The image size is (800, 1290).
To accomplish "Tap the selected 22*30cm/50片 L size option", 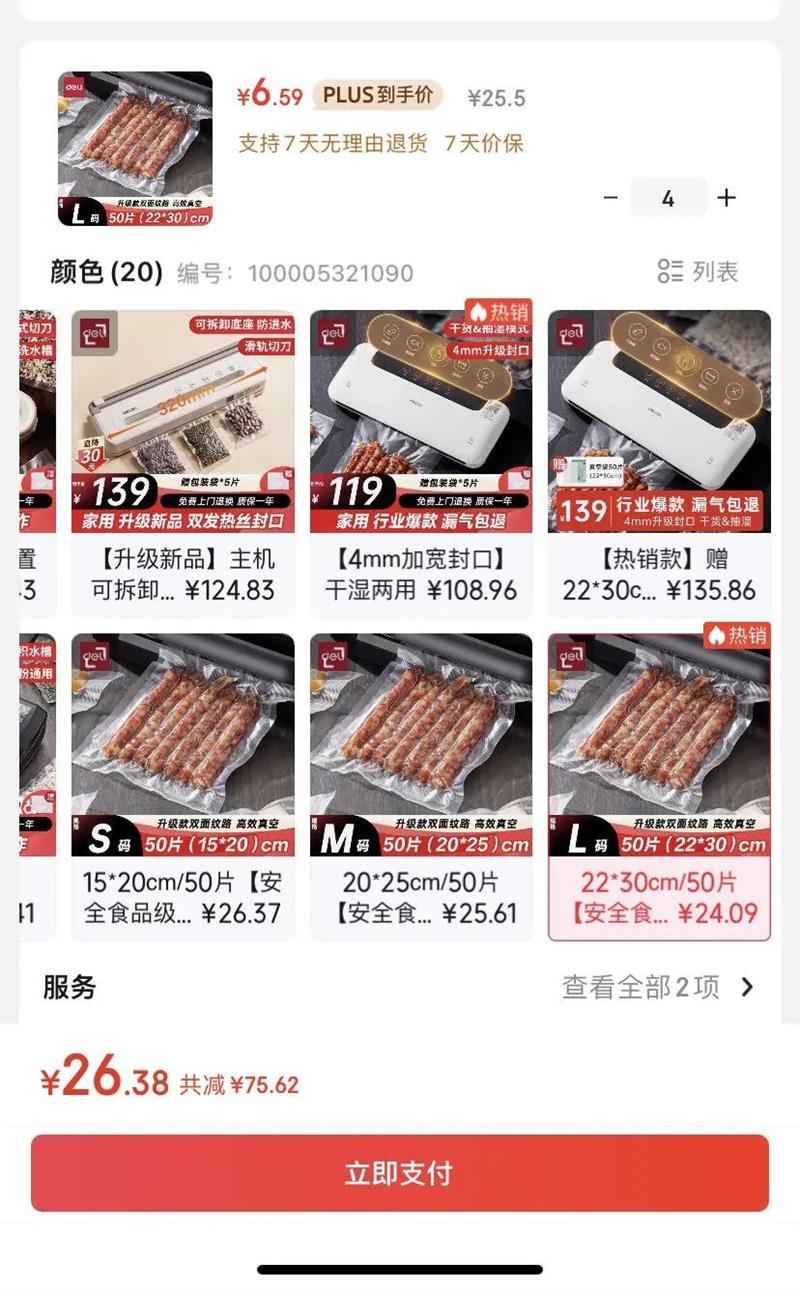I will coord(659,786).
